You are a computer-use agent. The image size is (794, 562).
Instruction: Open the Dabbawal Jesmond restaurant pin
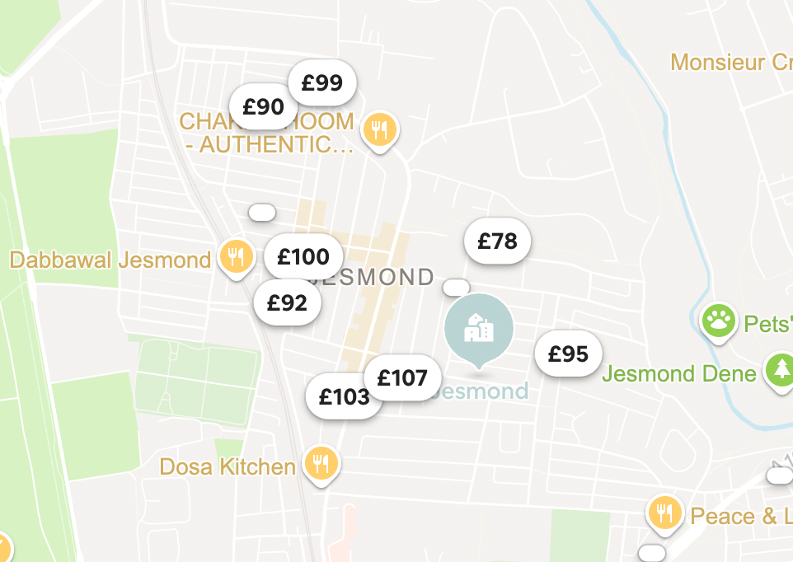tap(235, 258)
